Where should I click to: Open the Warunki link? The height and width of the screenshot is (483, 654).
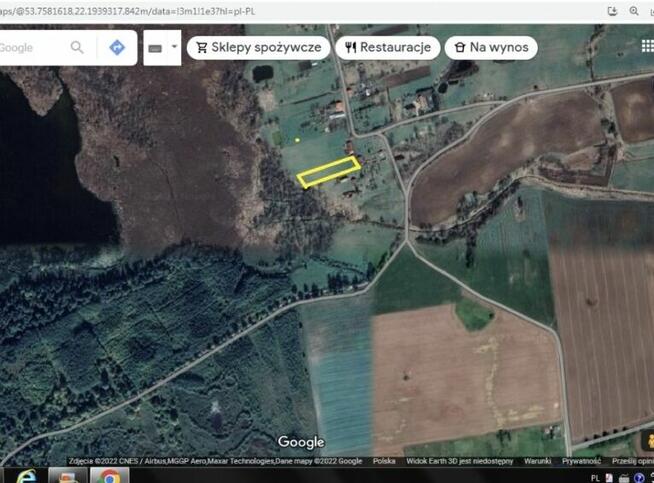537,461
